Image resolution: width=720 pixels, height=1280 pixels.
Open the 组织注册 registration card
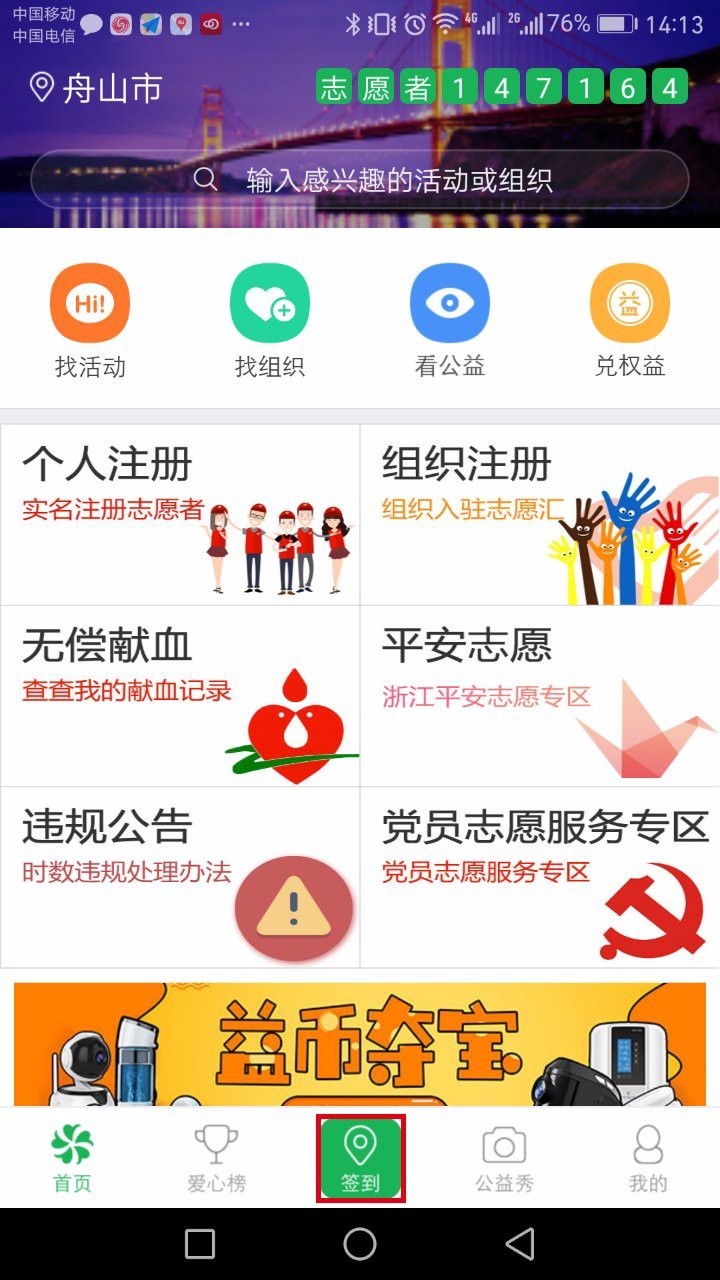[x=540, y=510]
